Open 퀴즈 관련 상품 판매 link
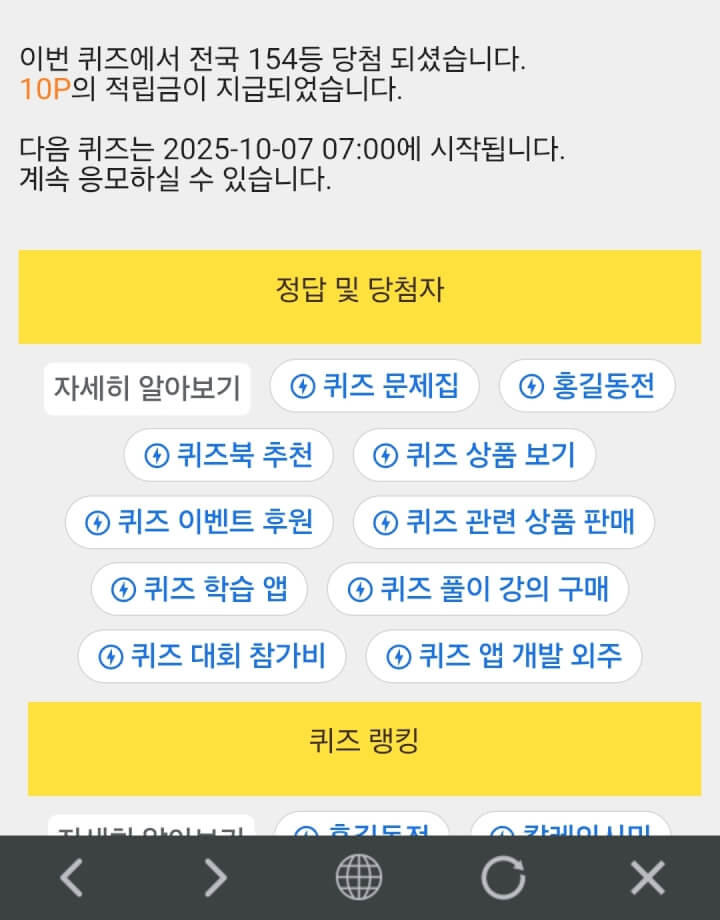Viewport: 720px width, 920px height. [503, 522]
